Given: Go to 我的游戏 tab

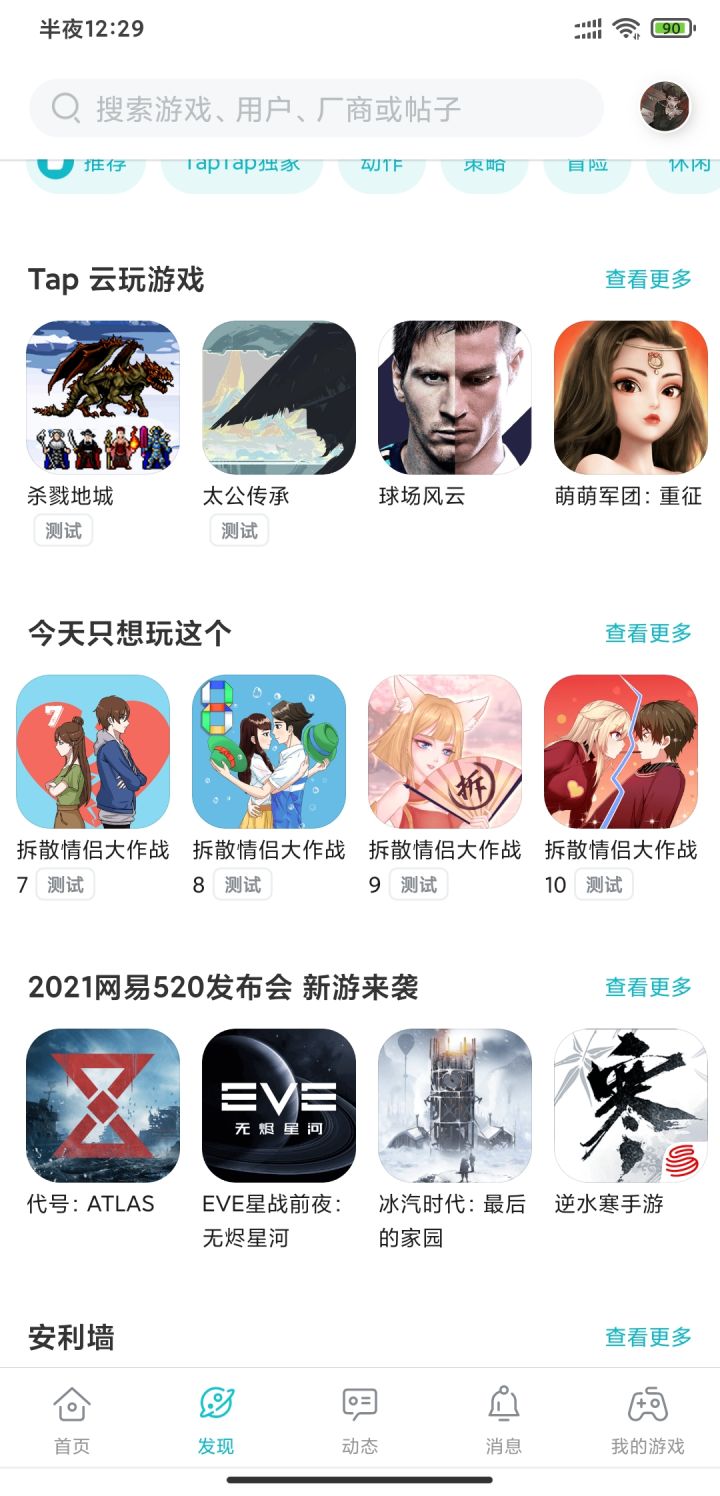Looking at the screenshot, I should (x=648, y=1420).
